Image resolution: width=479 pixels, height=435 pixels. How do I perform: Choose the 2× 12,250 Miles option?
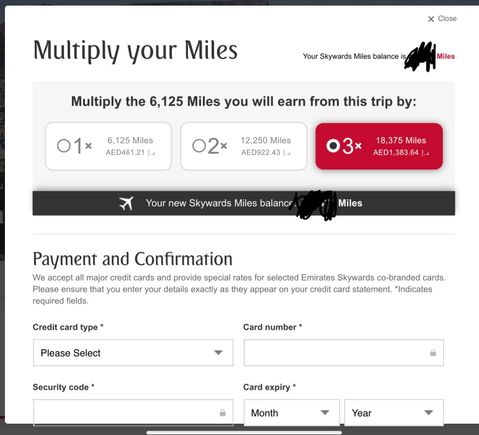[x=244, y=146]
